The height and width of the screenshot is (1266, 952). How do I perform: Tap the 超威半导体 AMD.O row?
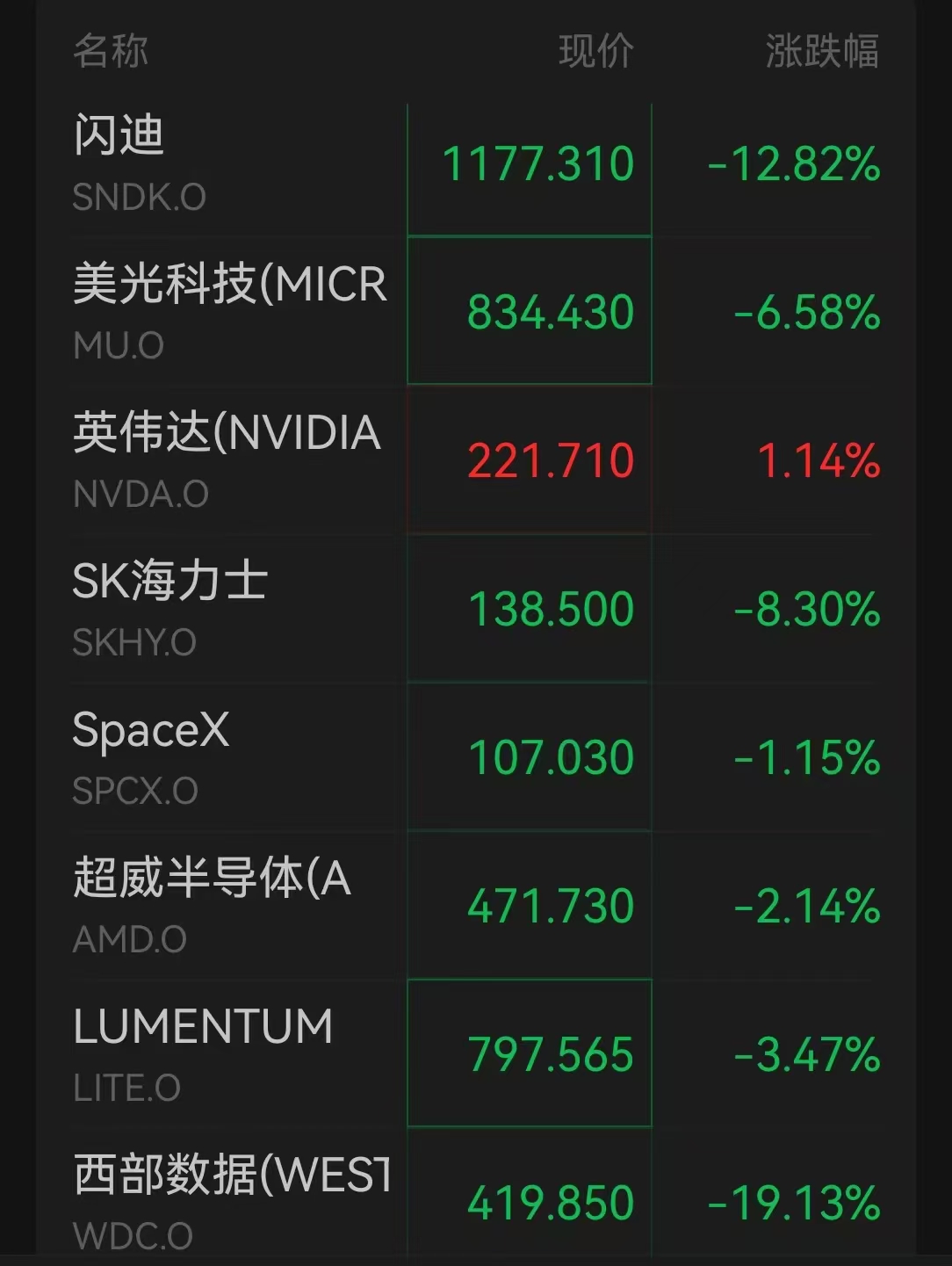point(476,906)
